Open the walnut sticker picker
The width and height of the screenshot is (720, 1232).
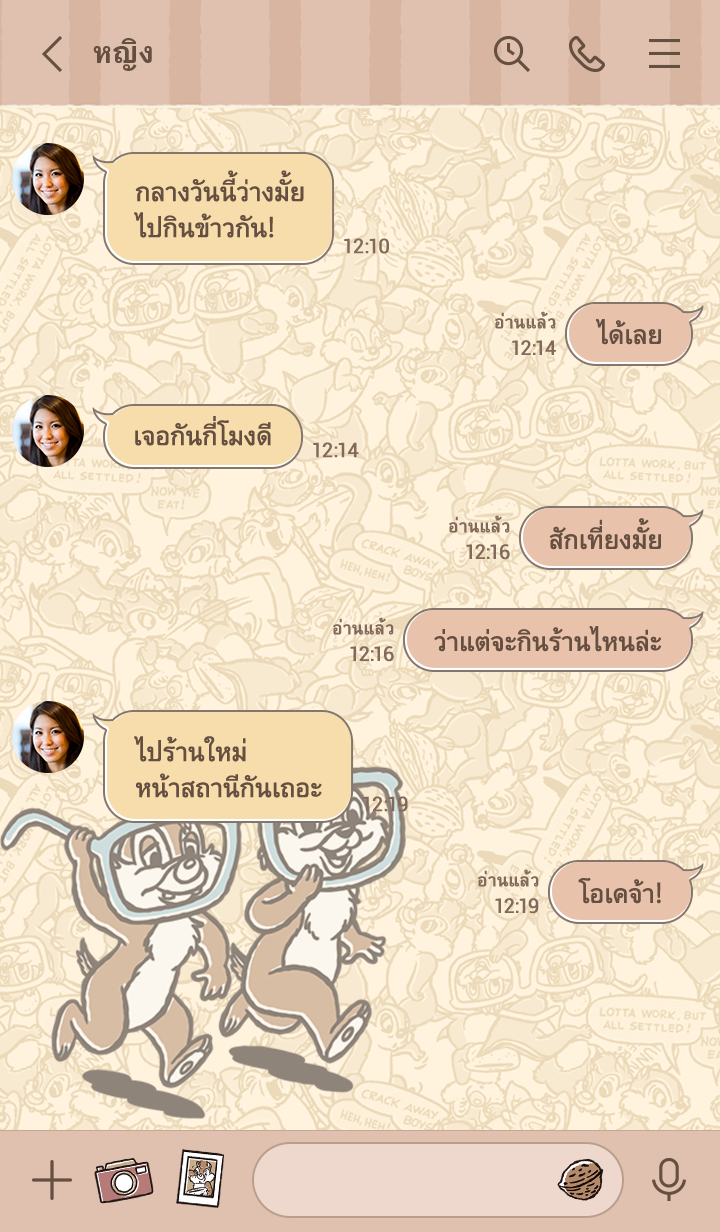pos(580,1180)
